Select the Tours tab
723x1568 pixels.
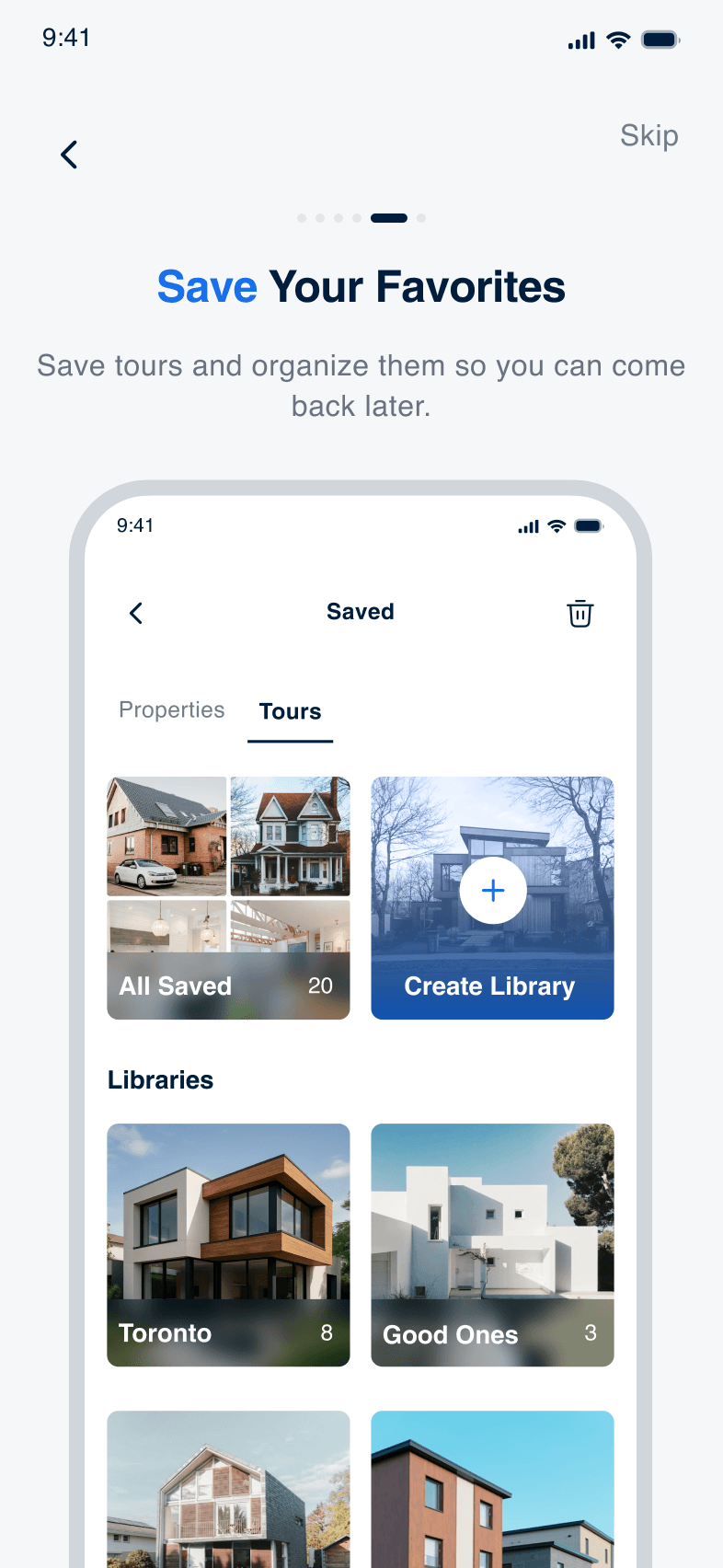290,710
